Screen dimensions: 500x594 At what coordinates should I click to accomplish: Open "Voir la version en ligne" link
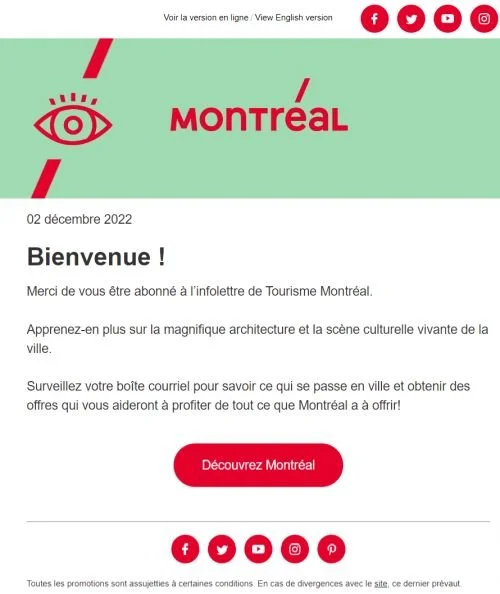click(206, 17)
